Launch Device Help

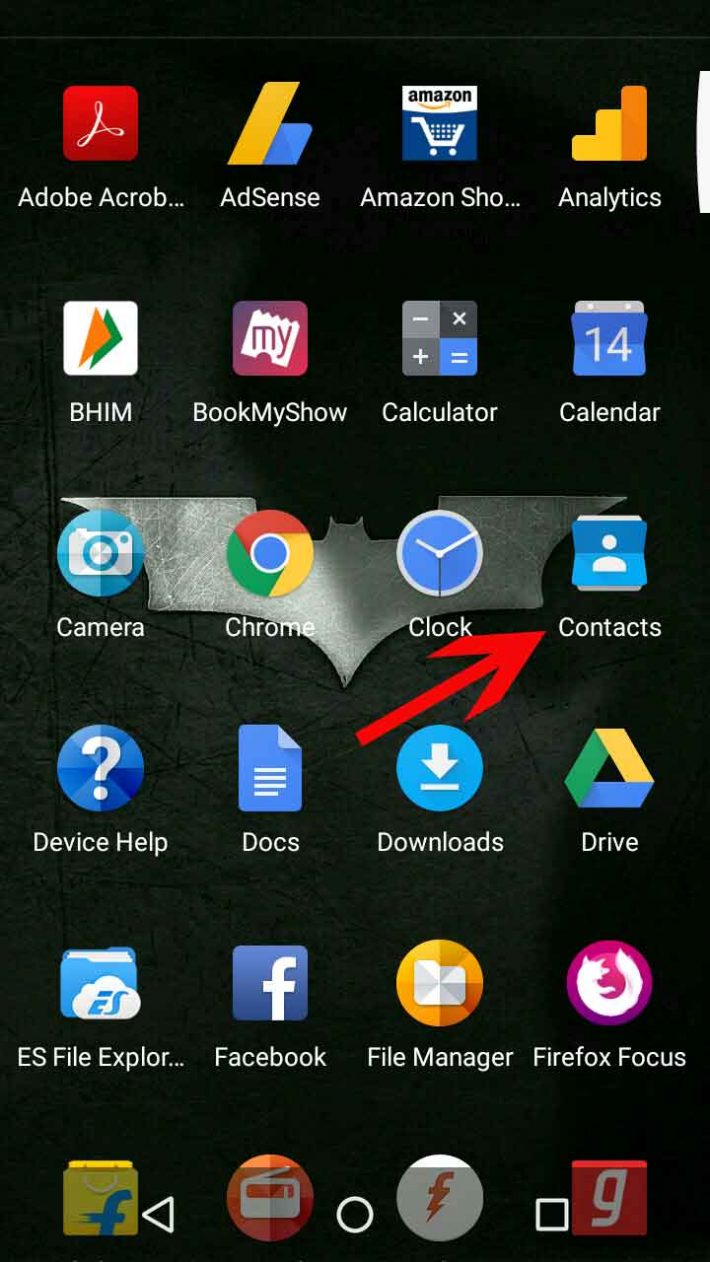coord(100,769)
